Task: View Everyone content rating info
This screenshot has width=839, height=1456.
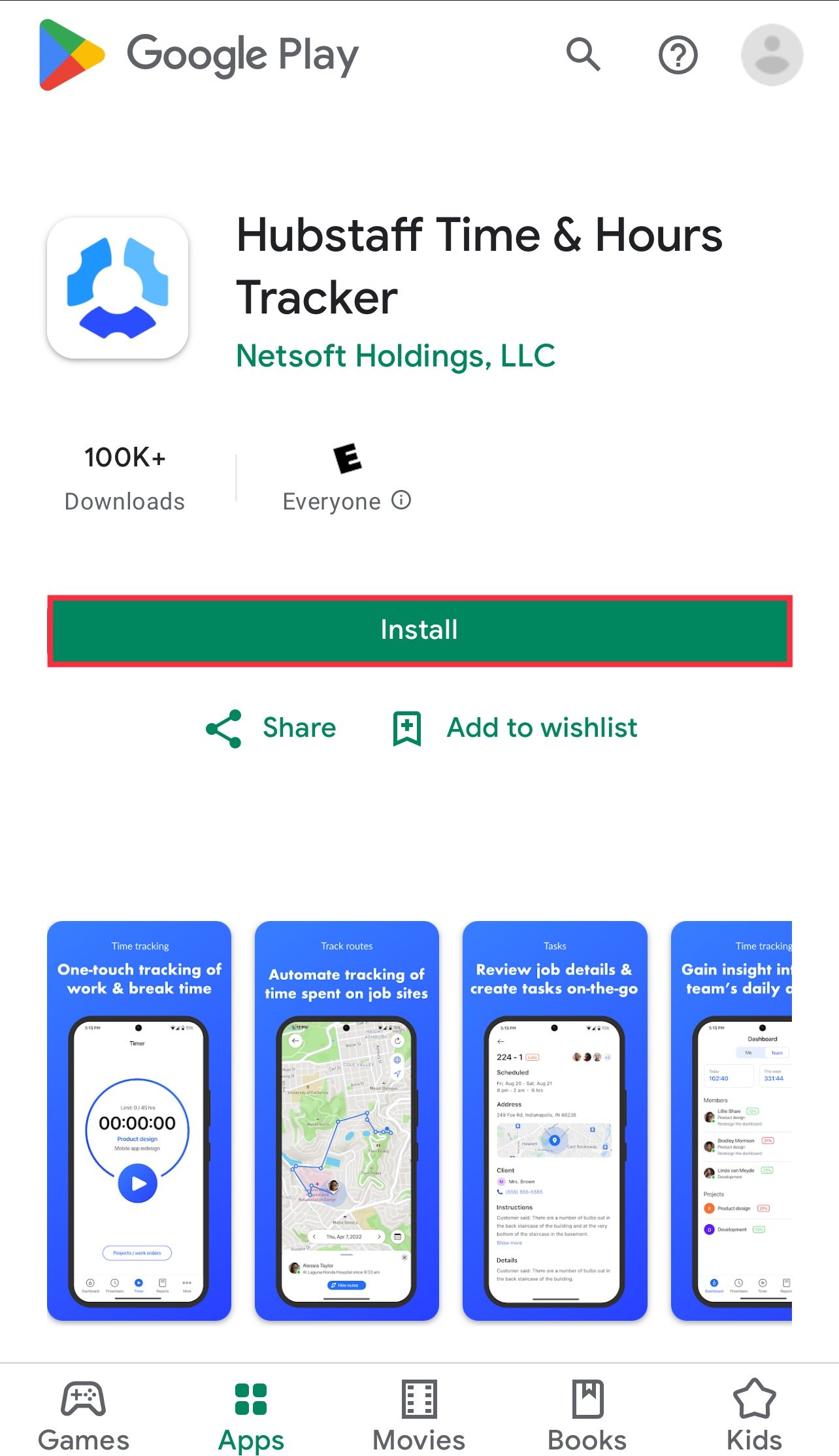Action: (401, 500)
